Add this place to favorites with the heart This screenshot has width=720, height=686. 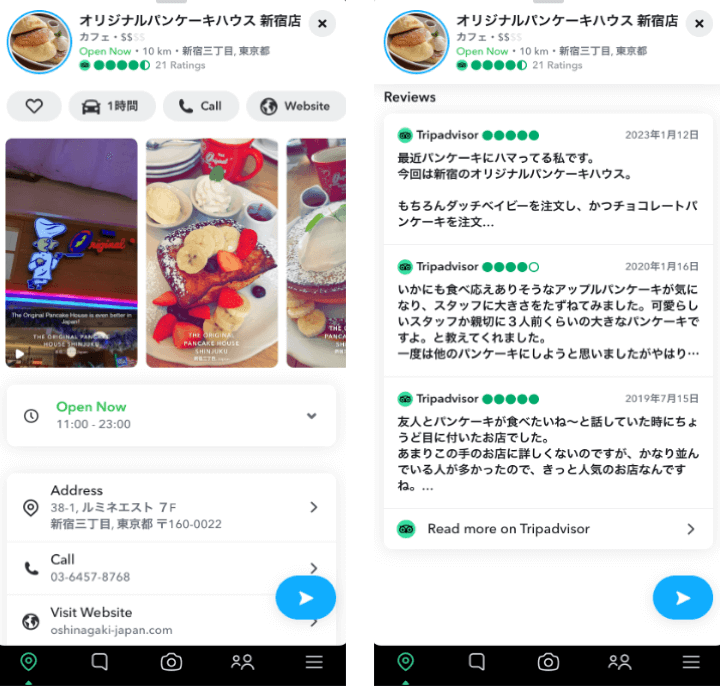point(34,106)
